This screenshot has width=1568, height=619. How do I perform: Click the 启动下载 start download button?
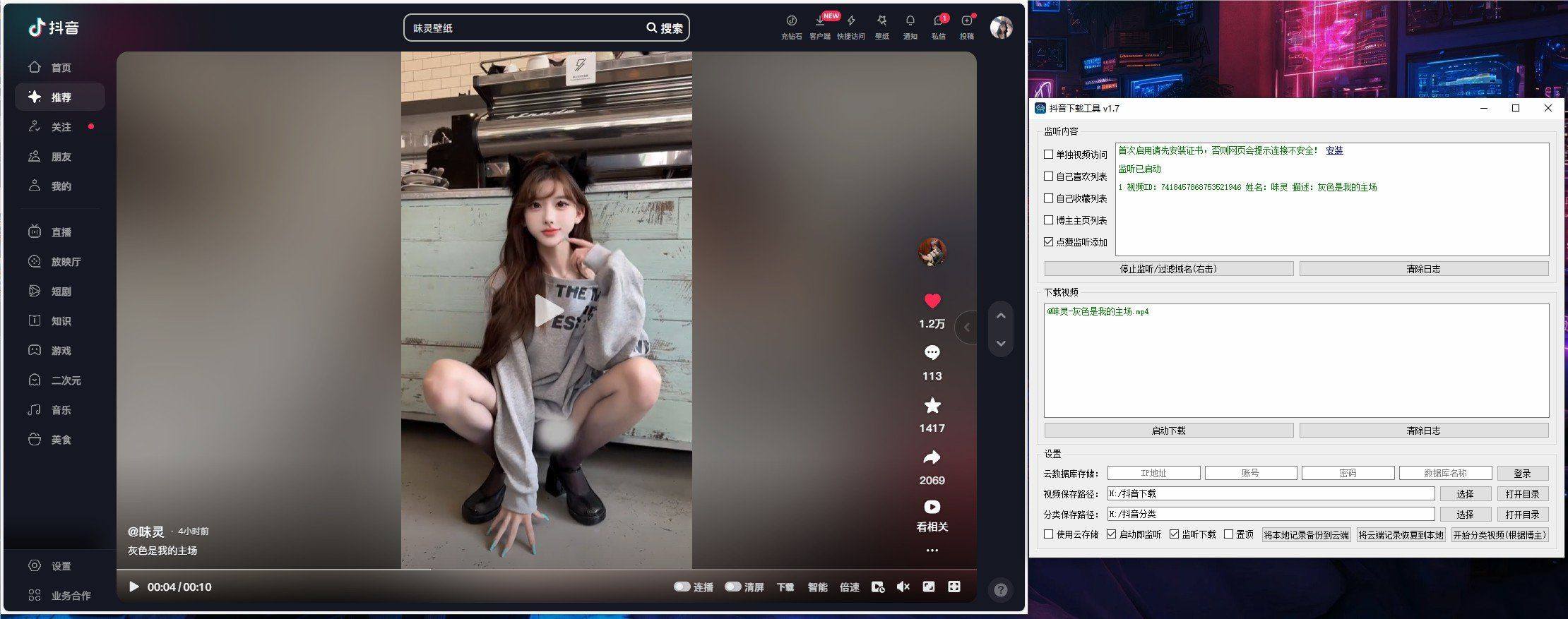pyautogui.click(x=1168, y=431)
